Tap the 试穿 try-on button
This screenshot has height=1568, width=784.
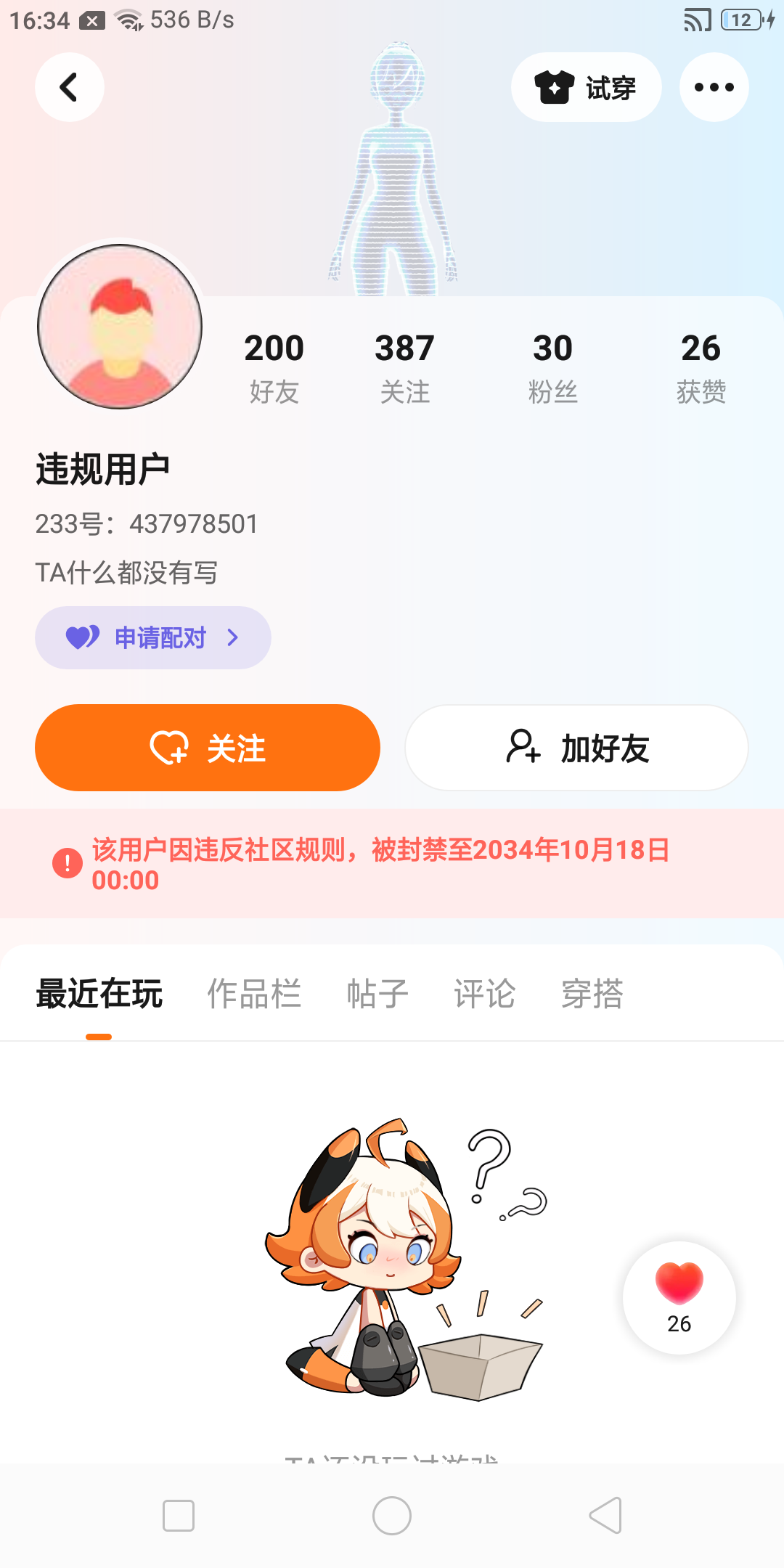point(586,87)
